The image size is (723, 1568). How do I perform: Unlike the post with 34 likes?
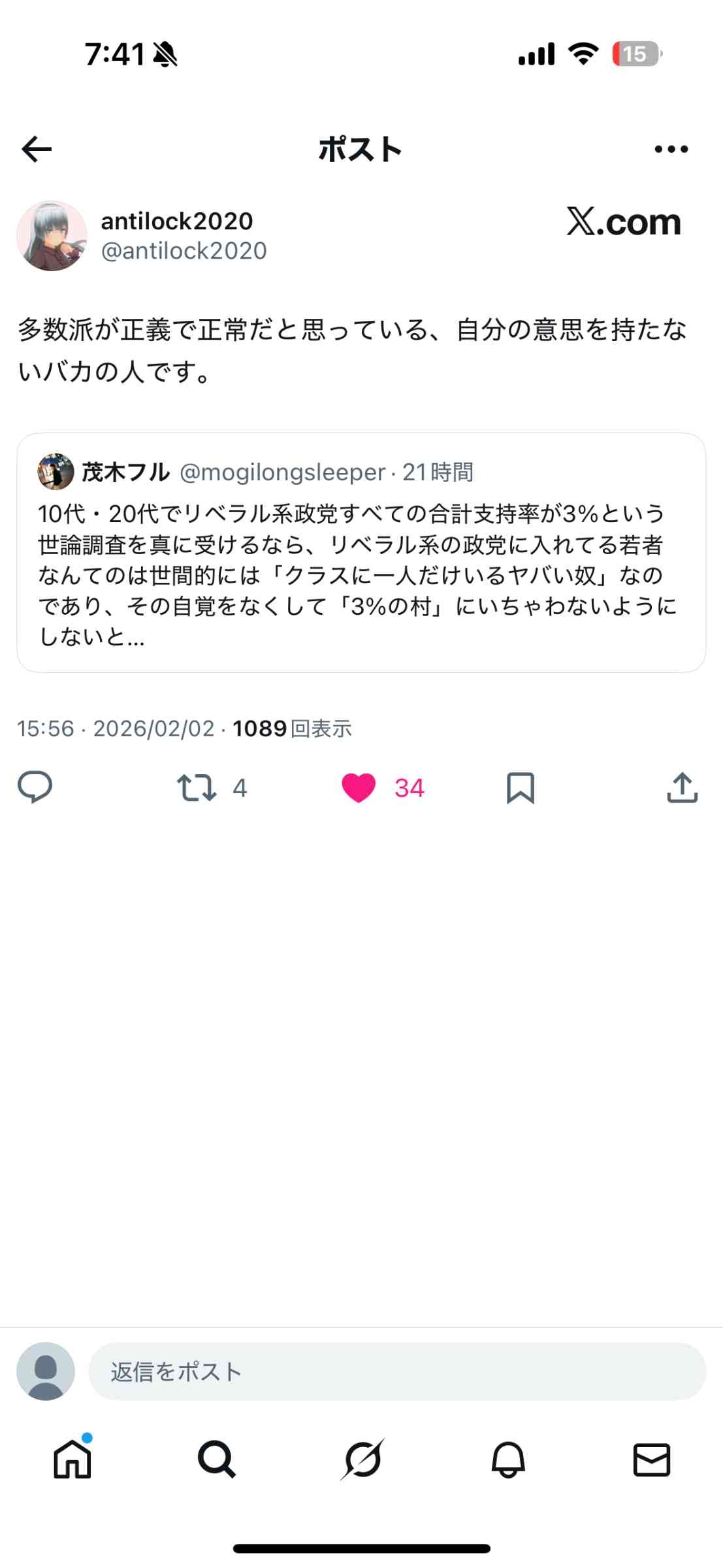coord(359,787)
